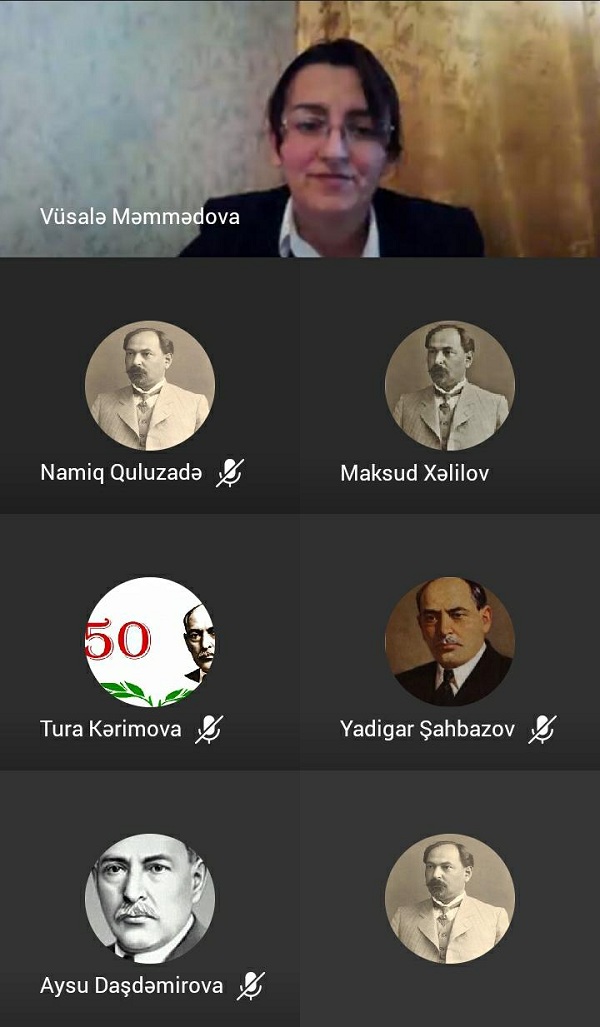
Task: Open Yadigar Şahbazov's participant tile
Action: click(450, 642)
